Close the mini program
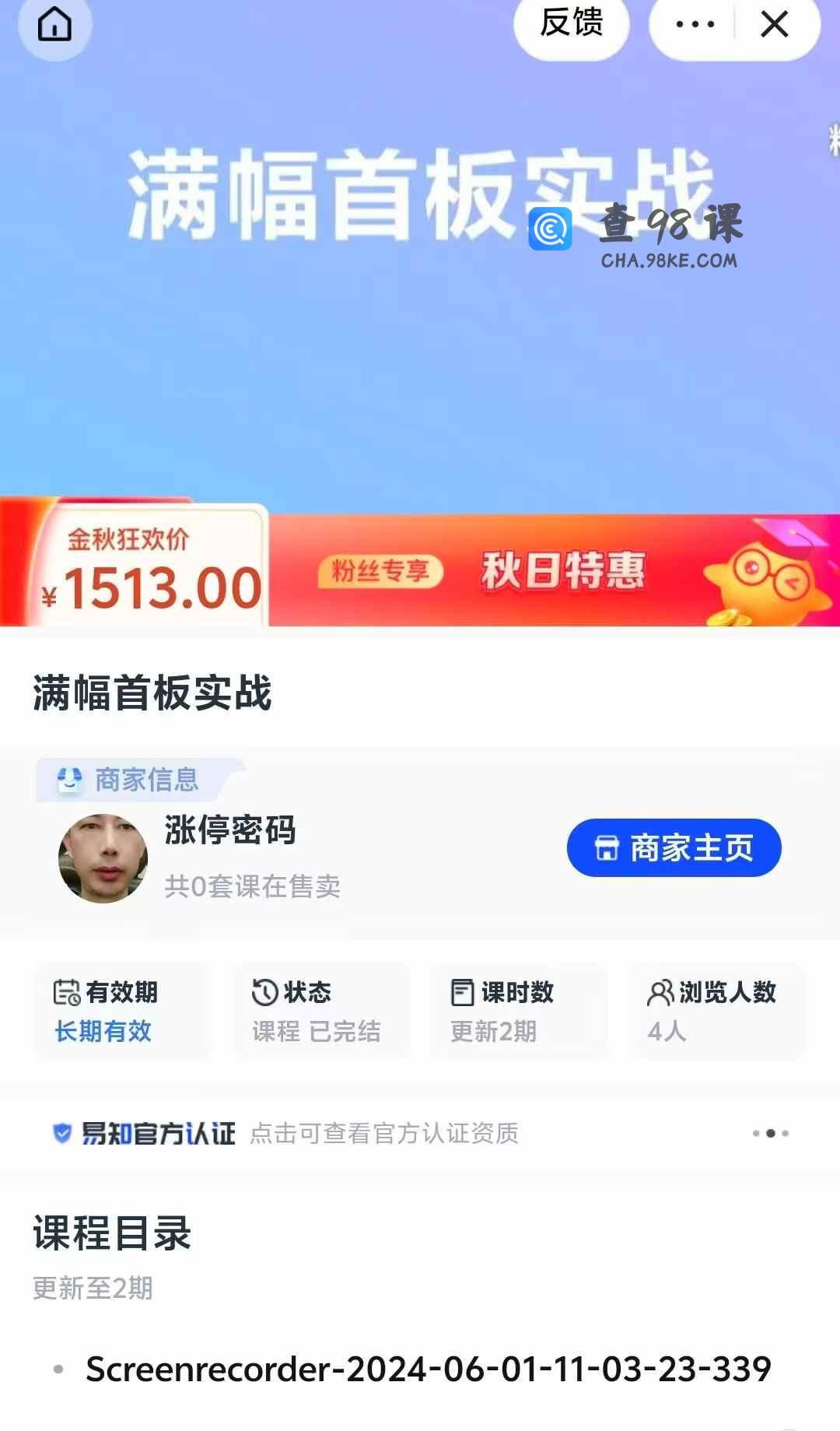The image size is (840, 1431). [774, 25]
